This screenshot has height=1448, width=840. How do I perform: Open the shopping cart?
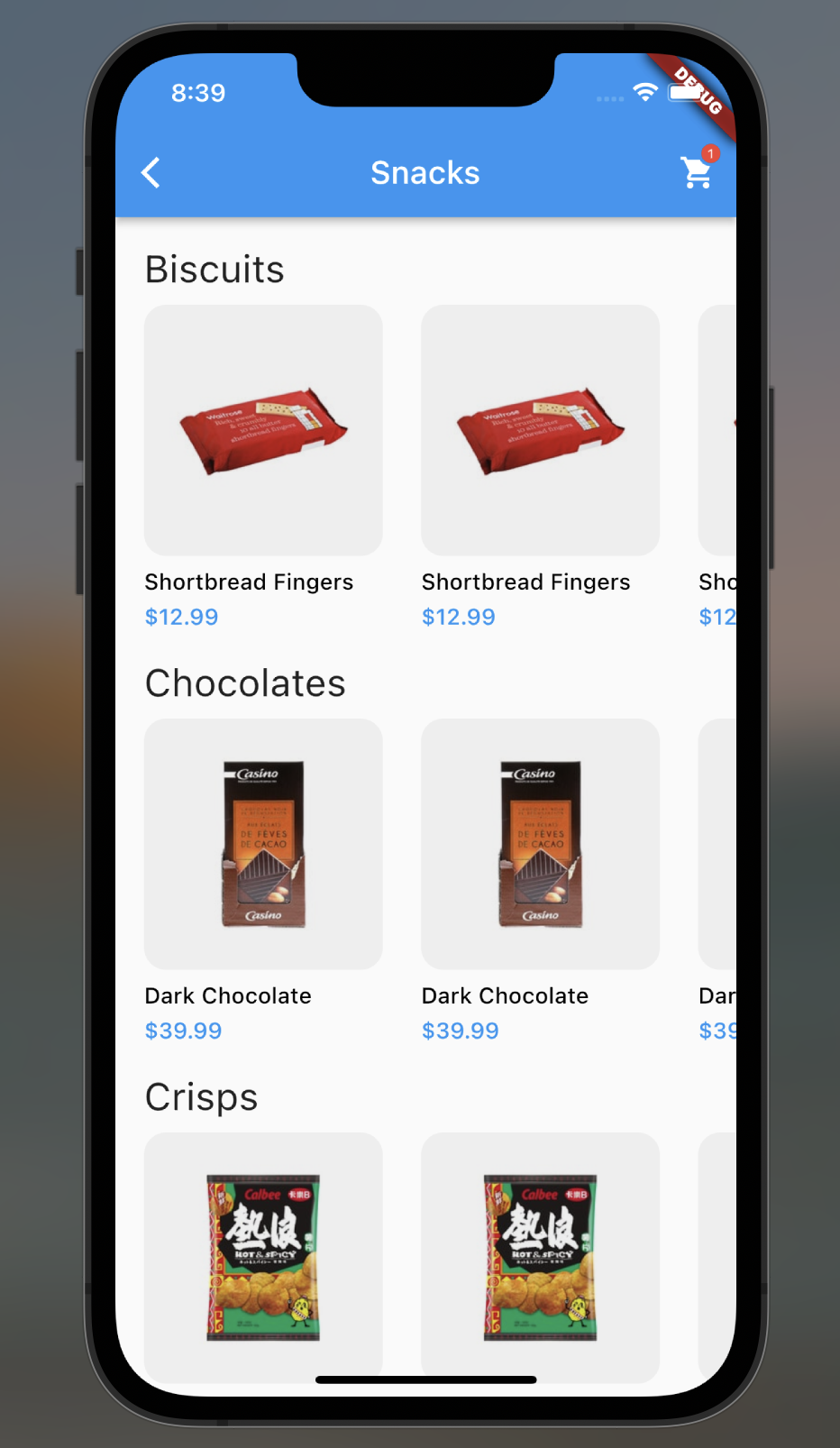697,171
